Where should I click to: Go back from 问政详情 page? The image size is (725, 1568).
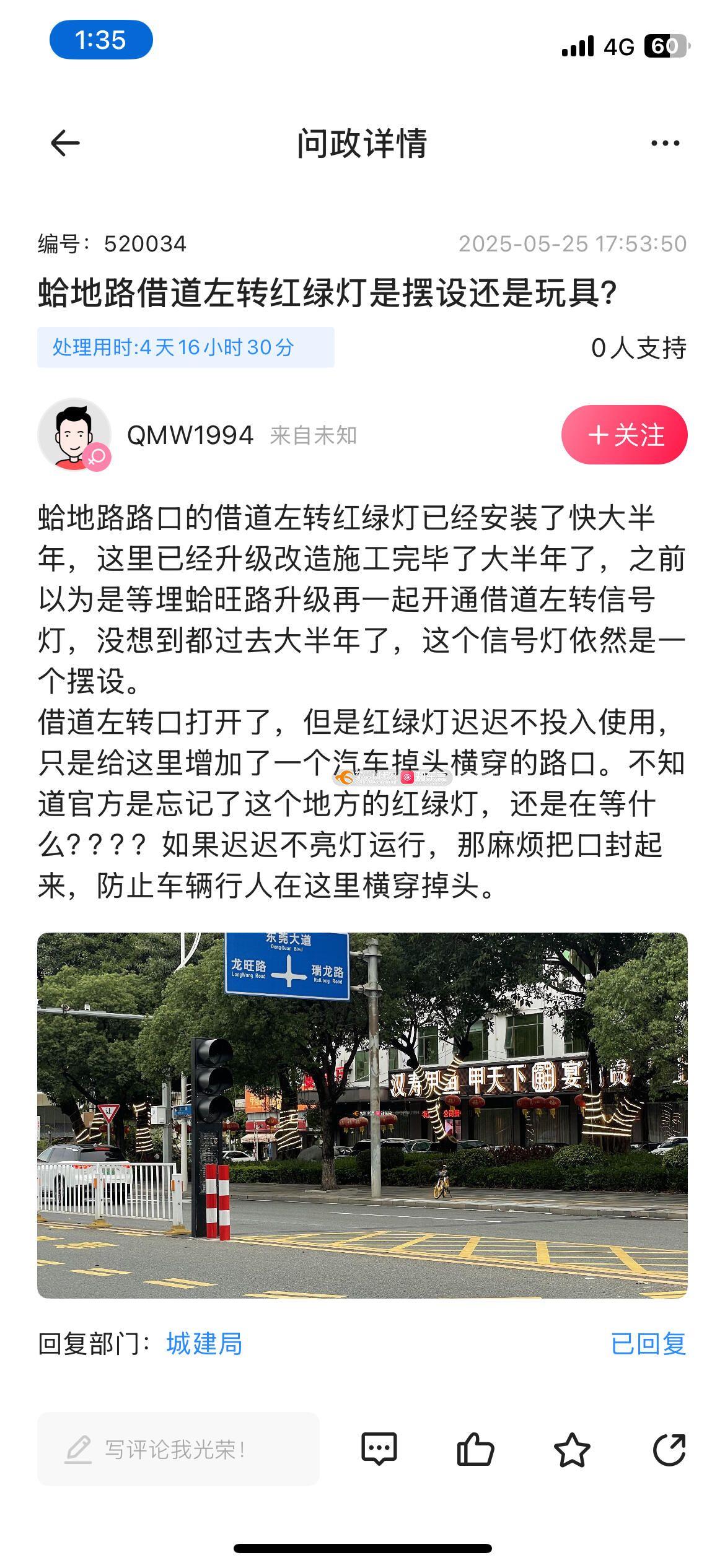pyautogui.click(x=65, y=143)
